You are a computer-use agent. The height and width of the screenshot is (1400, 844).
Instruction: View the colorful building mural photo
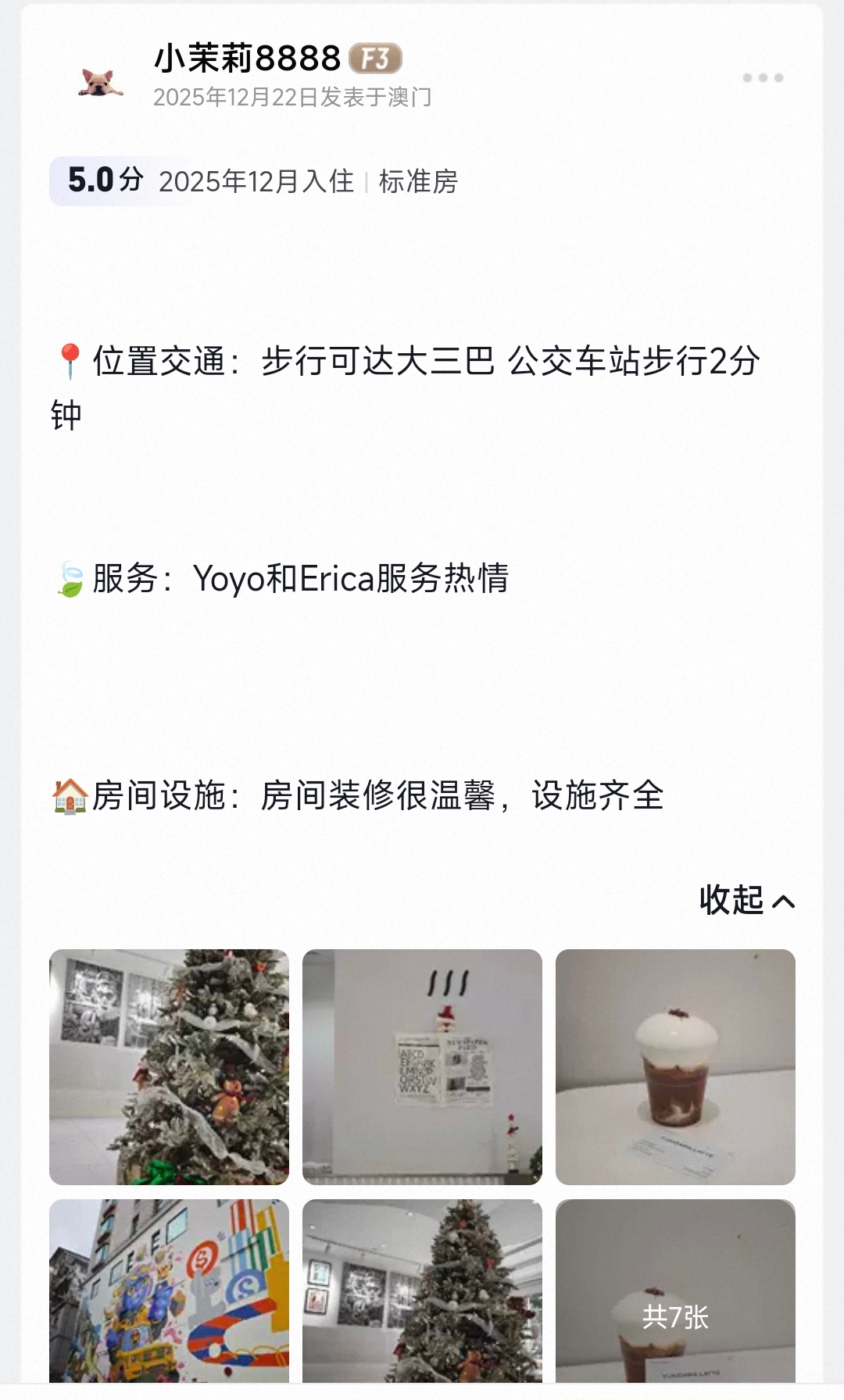[169, 1291]
